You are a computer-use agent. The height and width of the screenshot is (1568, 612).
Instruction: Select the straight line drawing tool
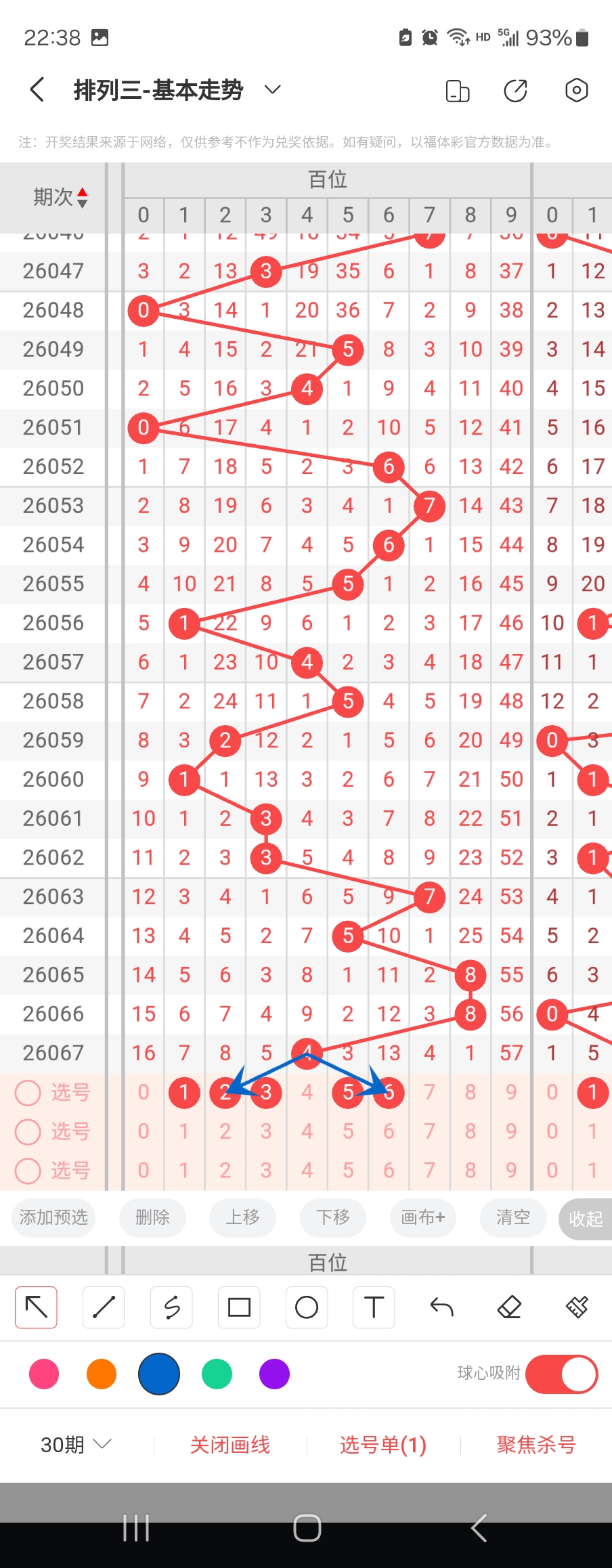click(104, 1307)
